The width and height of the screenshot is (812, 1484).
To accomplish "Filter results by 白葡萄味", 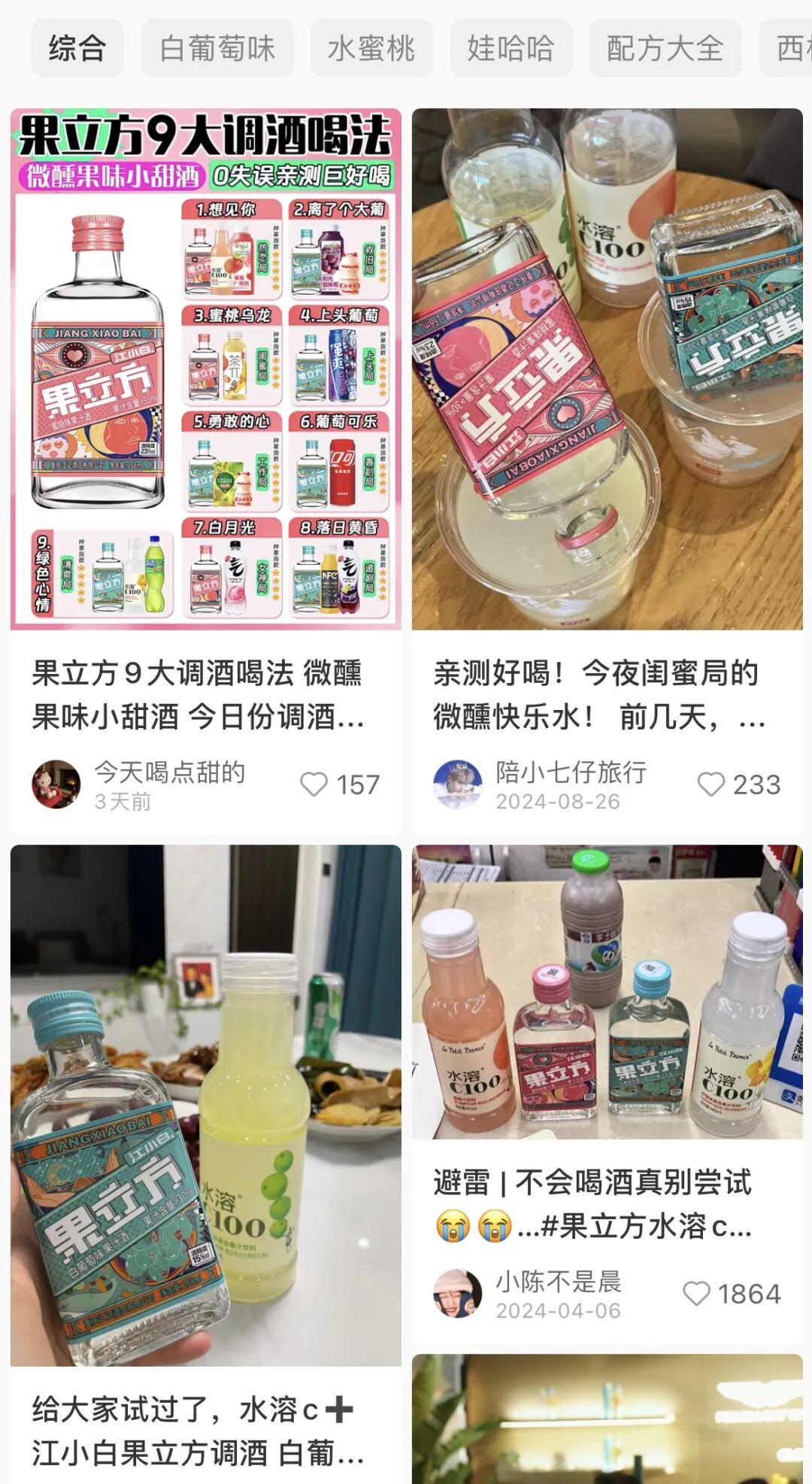I will click(x=217, y=49).
